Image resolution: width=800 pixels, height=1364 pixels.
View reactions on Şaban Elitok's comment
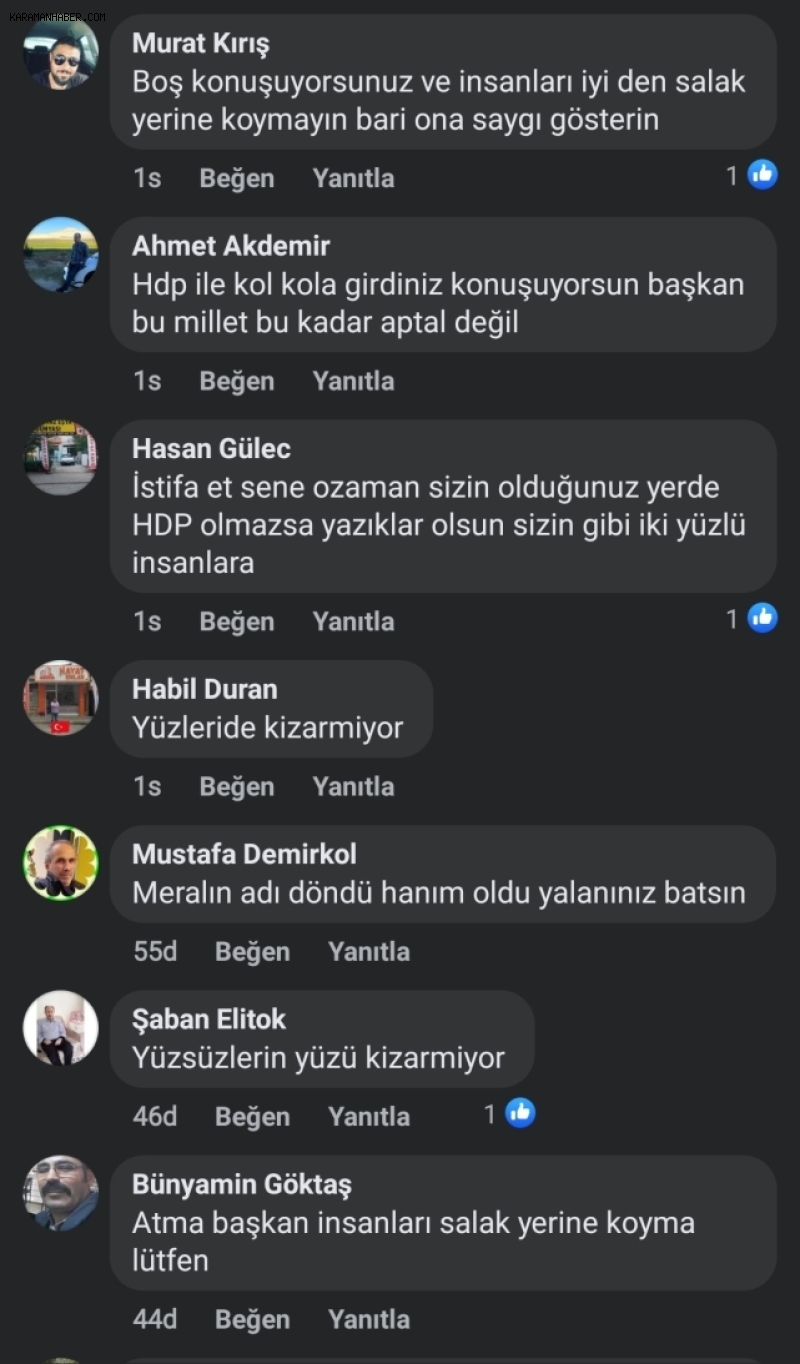(x=510, y=1114)
